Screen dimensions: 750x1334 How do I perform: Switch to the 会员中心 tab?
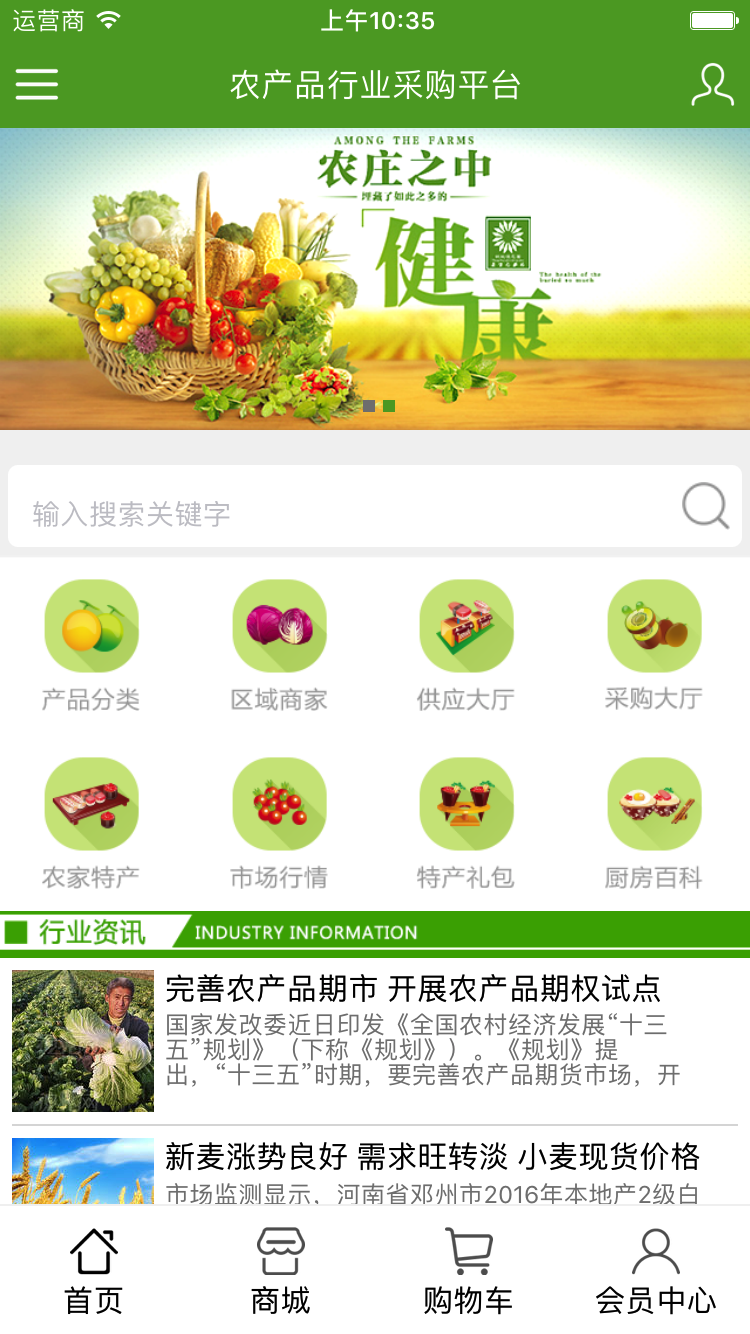[656, 1271]
